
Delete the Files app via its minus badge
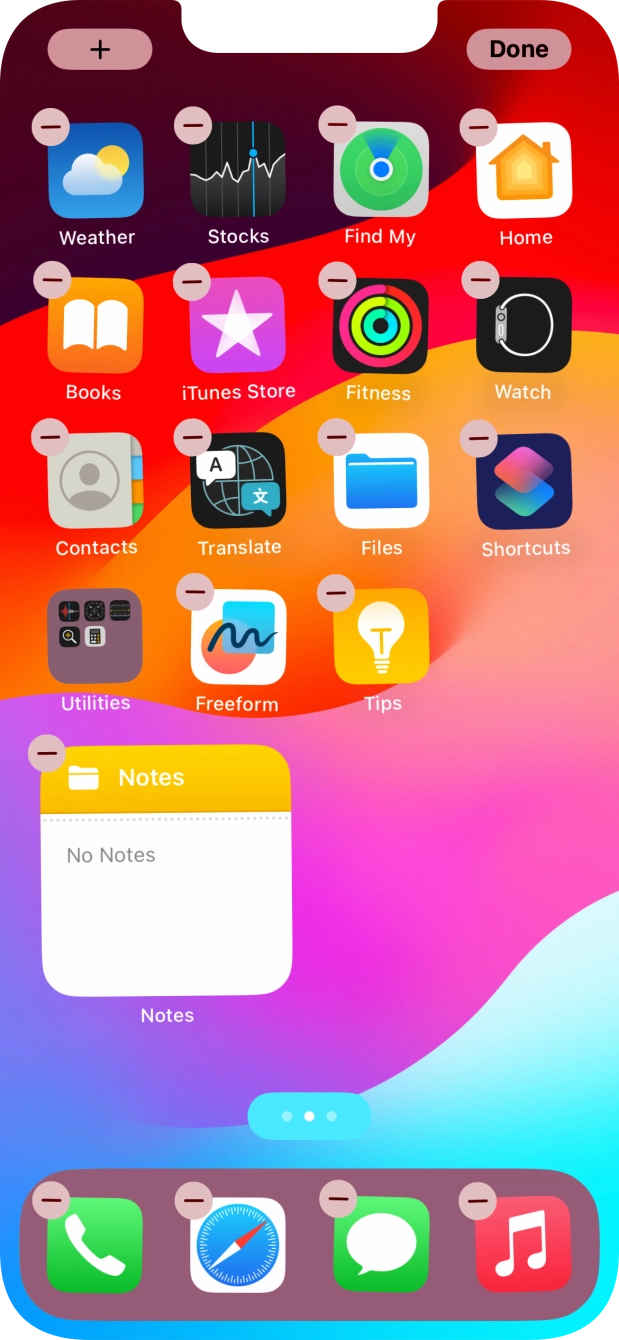tap(337, 437)
